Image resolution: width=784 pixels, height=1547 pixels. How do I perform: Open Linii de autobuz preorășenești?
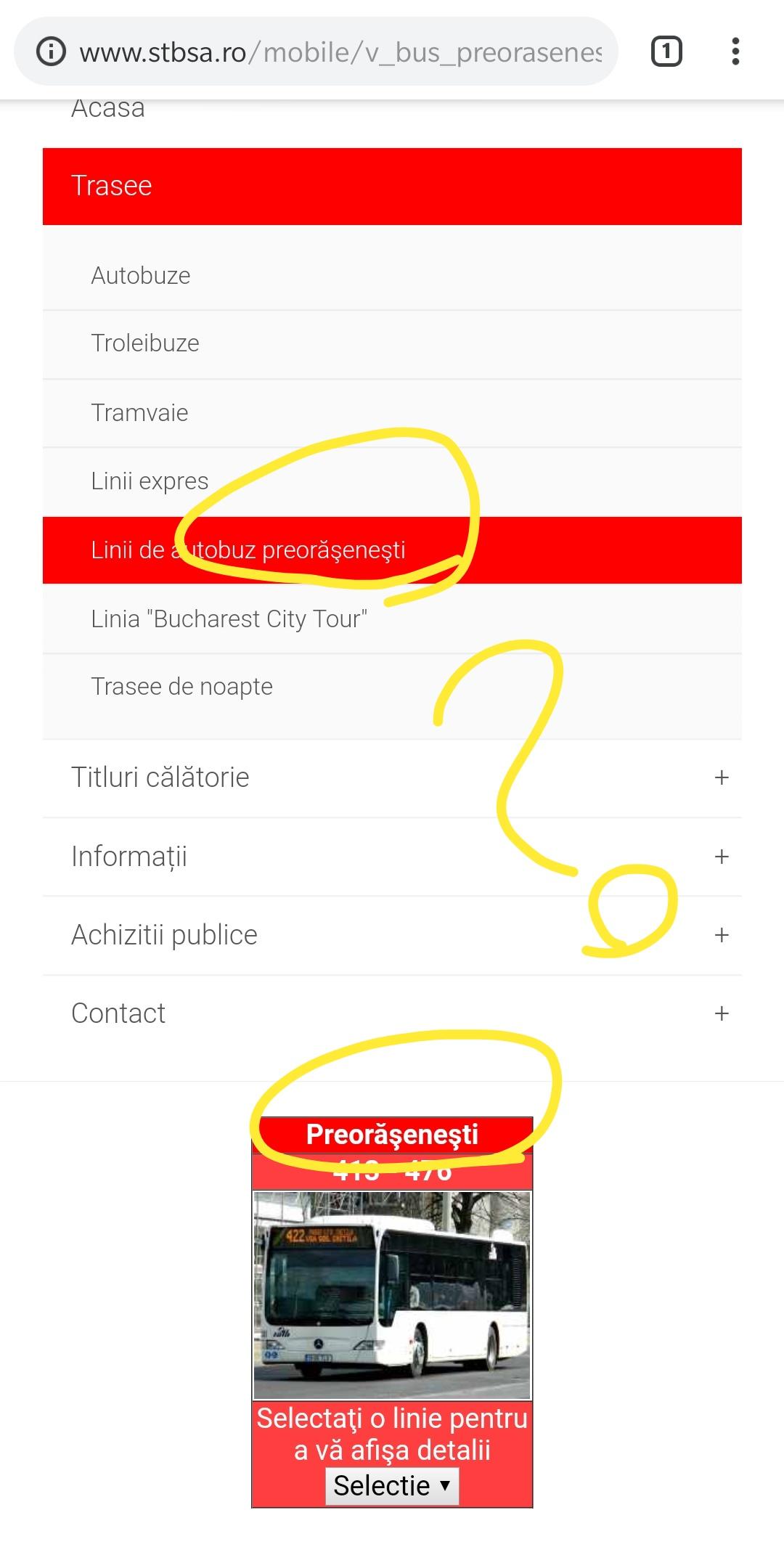pyautogui.click(x=248, y=550)
